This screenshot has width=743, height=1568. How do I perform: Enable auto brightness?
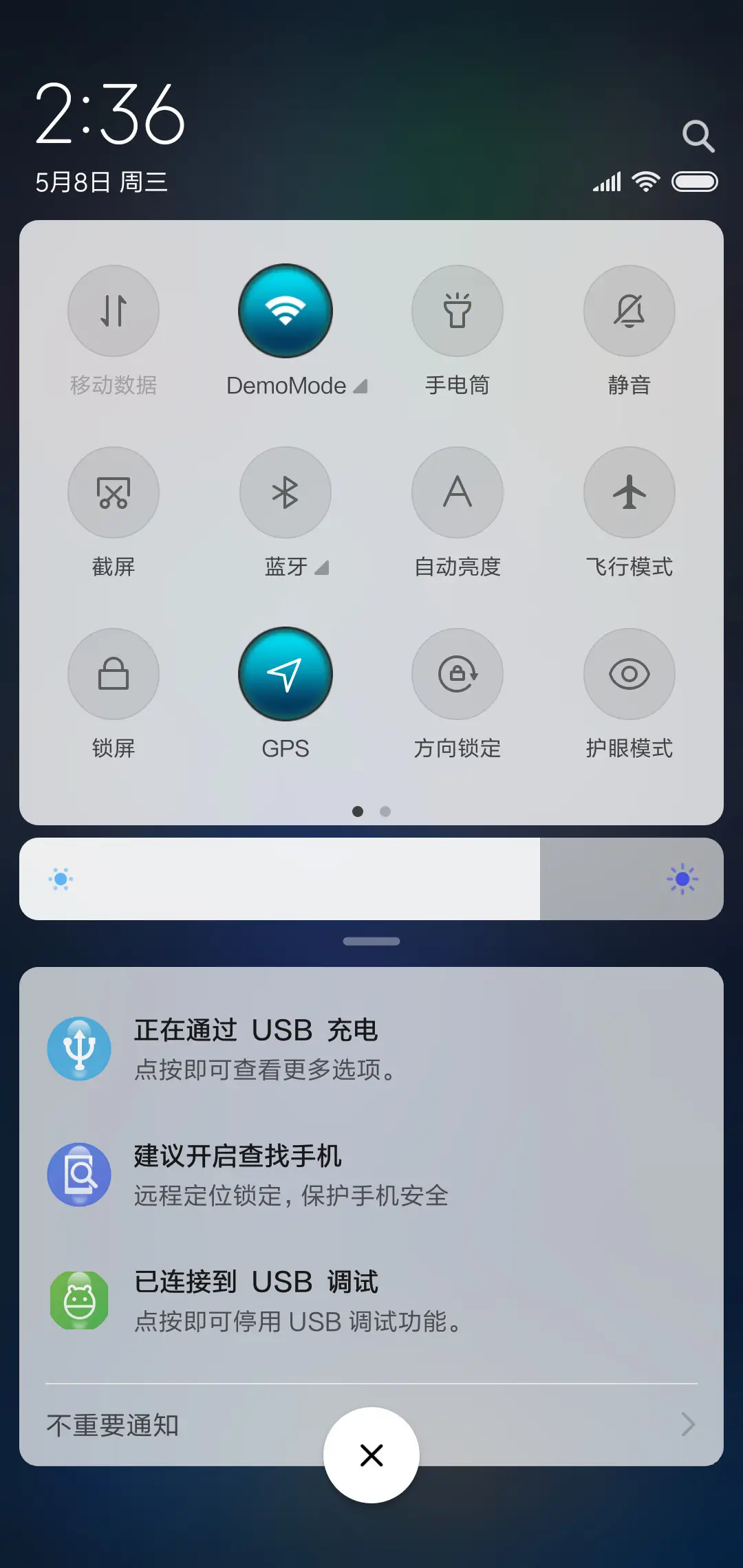coord(457,492)
